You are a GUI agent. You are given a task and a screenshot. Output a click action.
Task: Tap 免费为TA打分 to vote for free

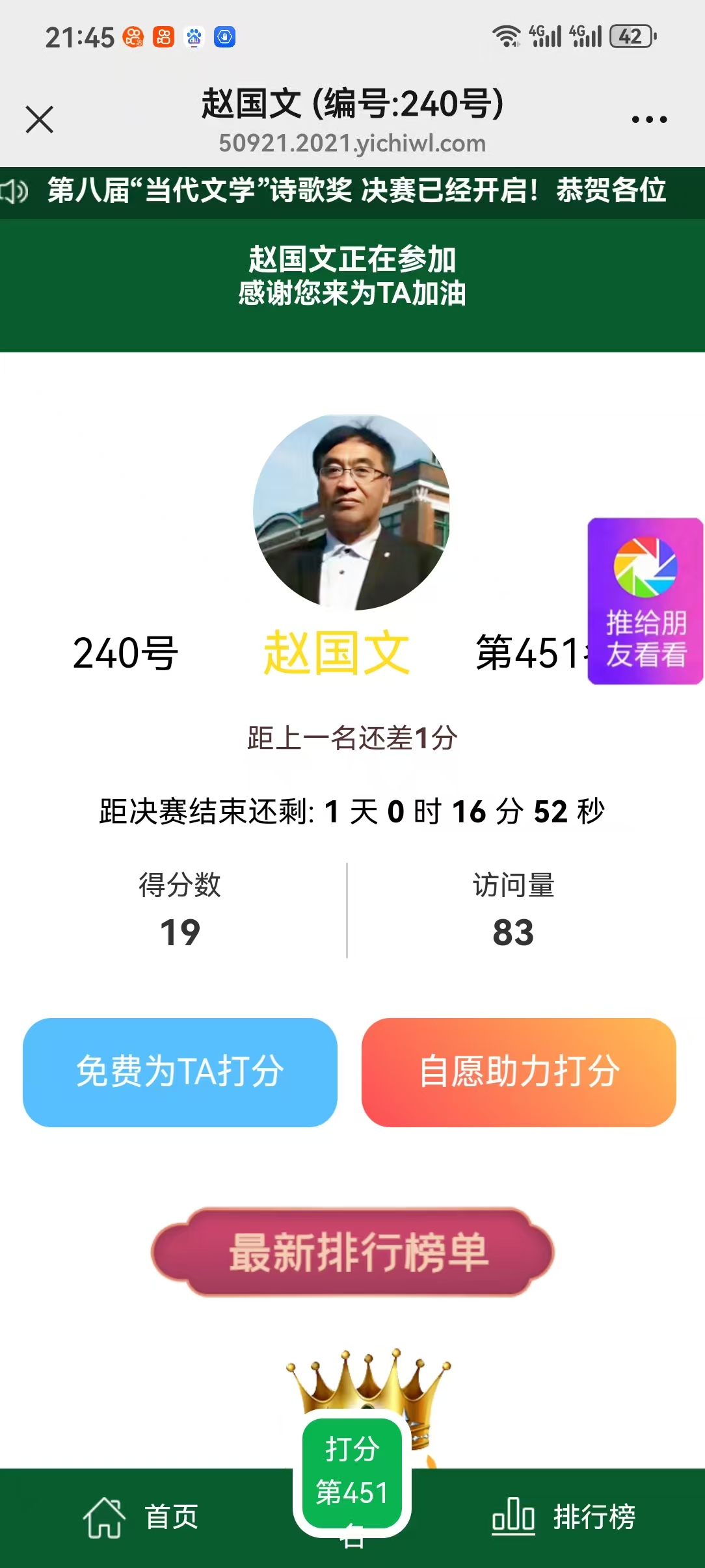[x=180, y=1072]
